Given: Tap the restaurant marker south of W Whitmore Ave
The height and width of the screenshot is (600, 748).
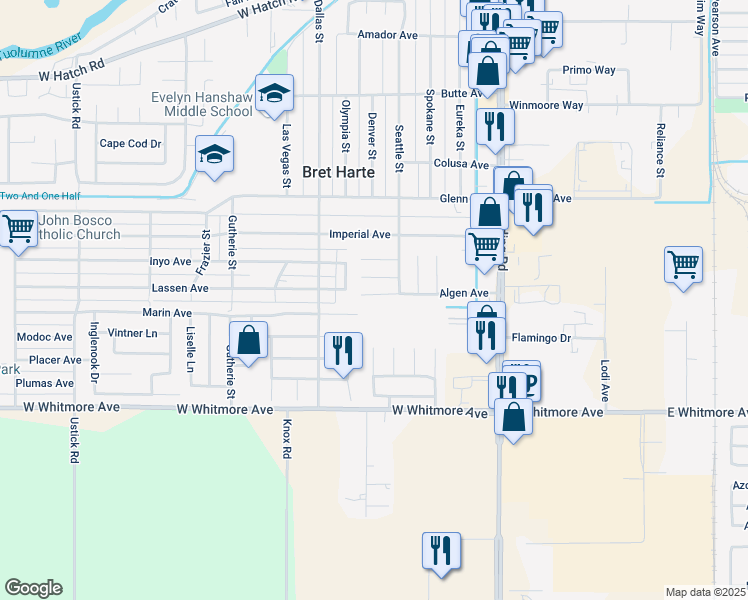Looking at the screenshot, I should [441, 550].
